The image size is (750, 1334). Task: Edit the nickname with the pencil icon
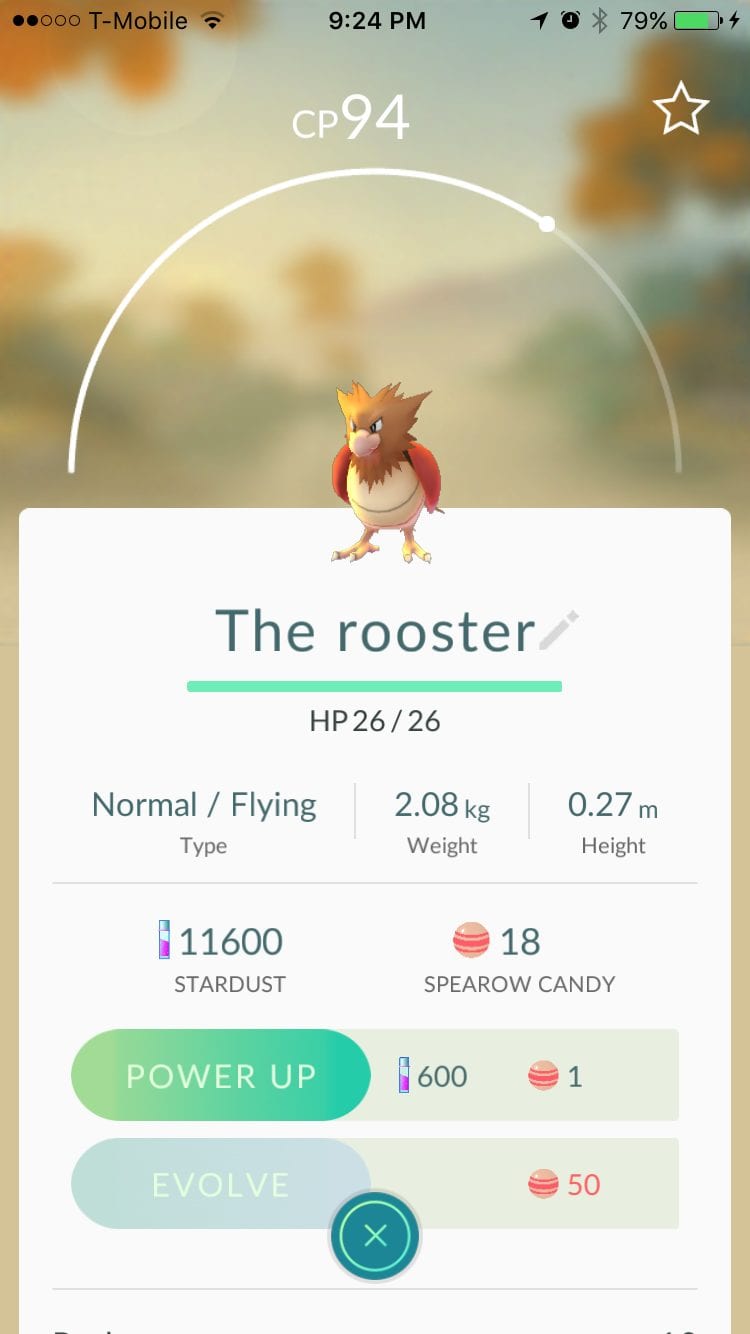559,631
